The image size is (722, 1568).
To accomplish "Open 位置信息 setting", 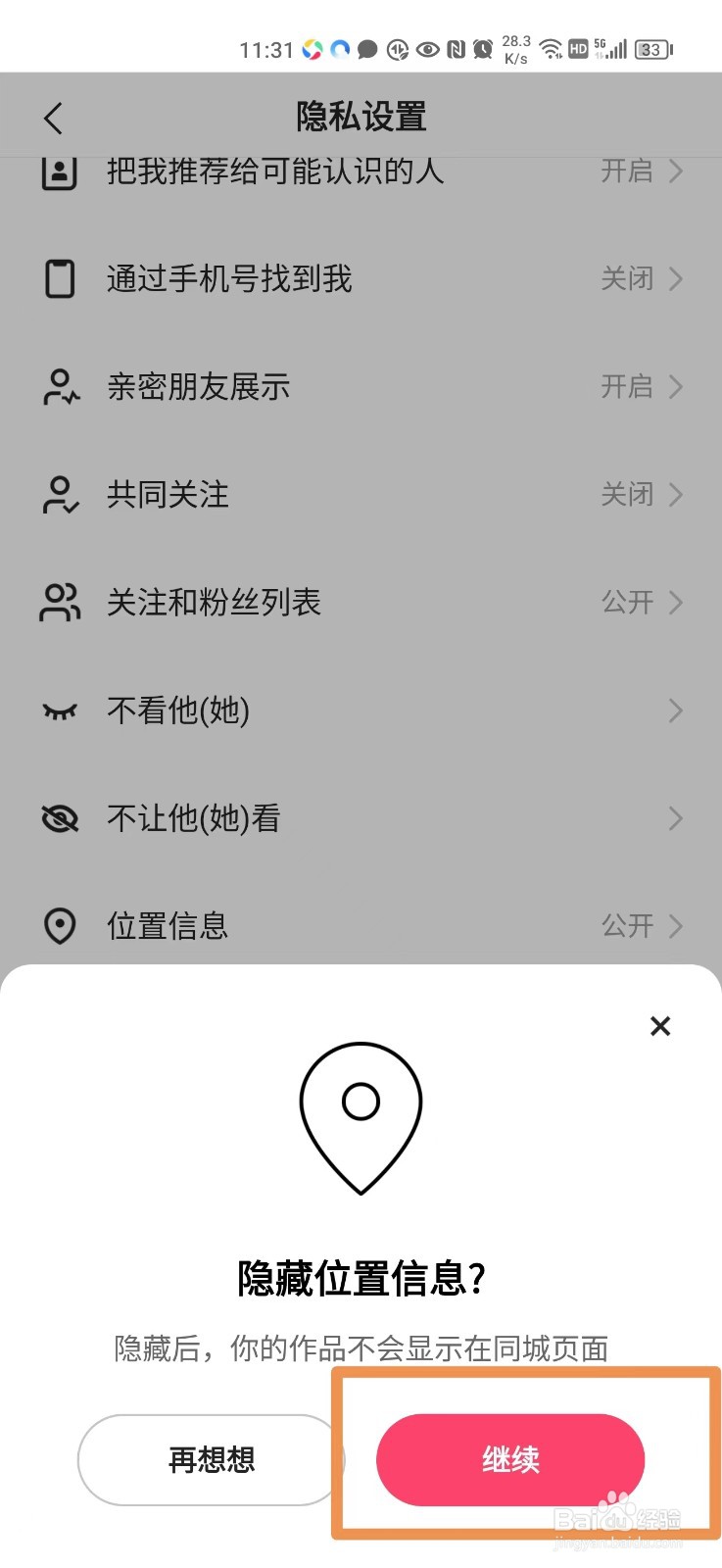I will click(361, 925).
